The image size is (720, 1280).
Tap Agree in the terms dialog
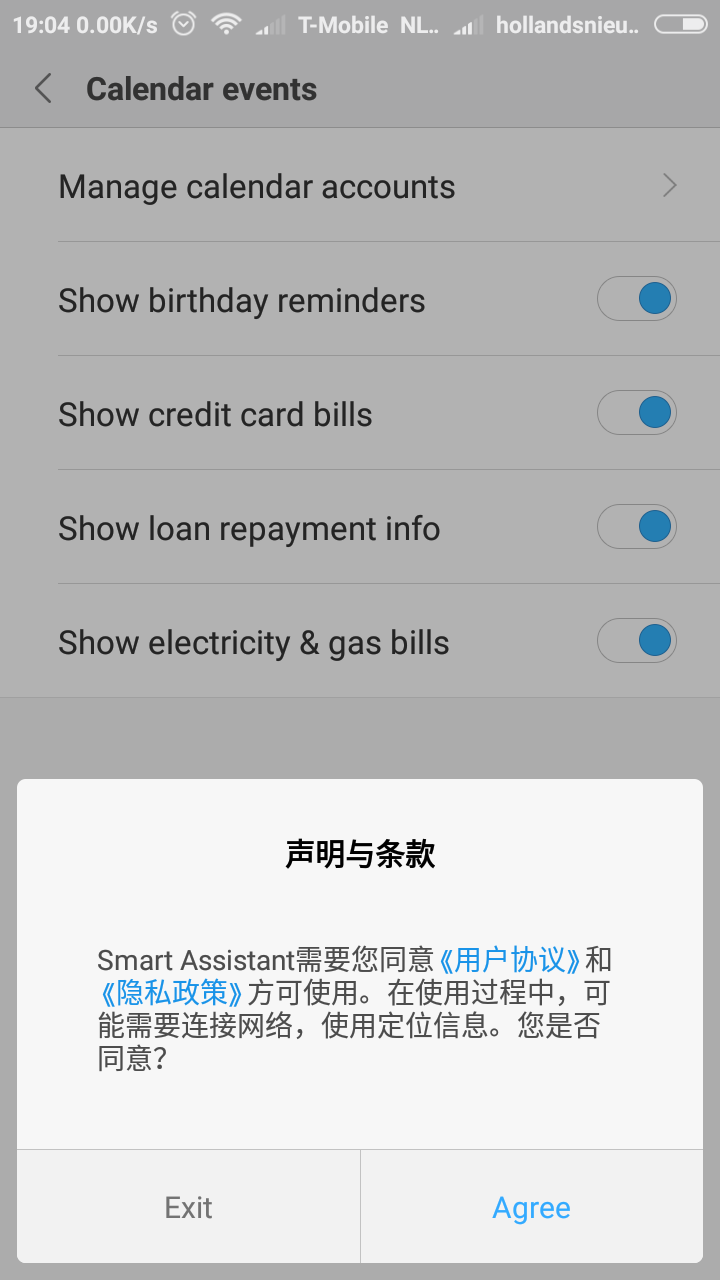pos(531,1207)
